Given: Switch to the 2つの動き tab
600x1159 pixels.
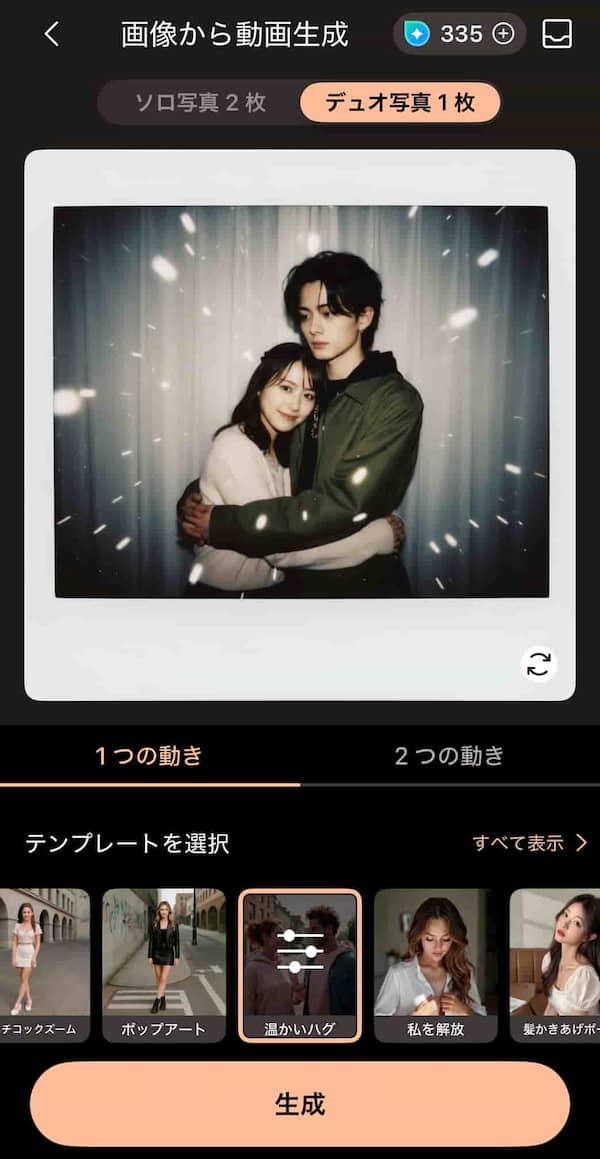Looking at the screenshot, I should click(449, 756).
